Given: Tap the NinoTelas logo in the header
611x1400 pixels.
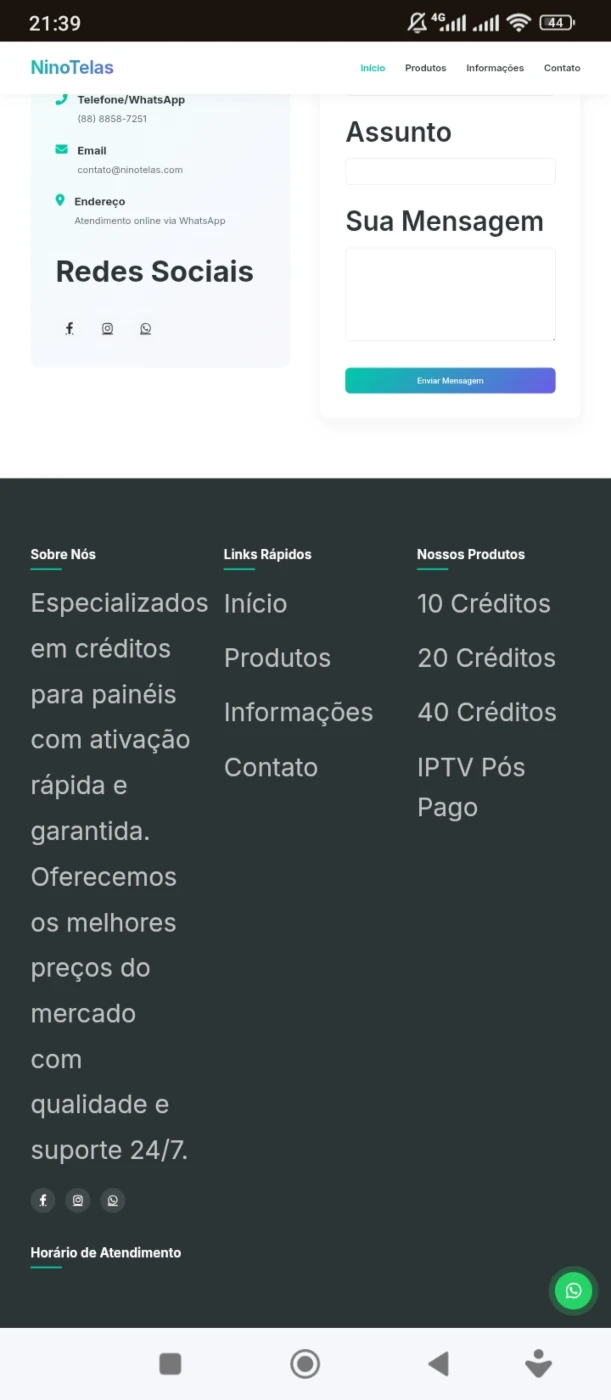Looking at the screenshot, I should pyautogui.click(x=72, y=68).
